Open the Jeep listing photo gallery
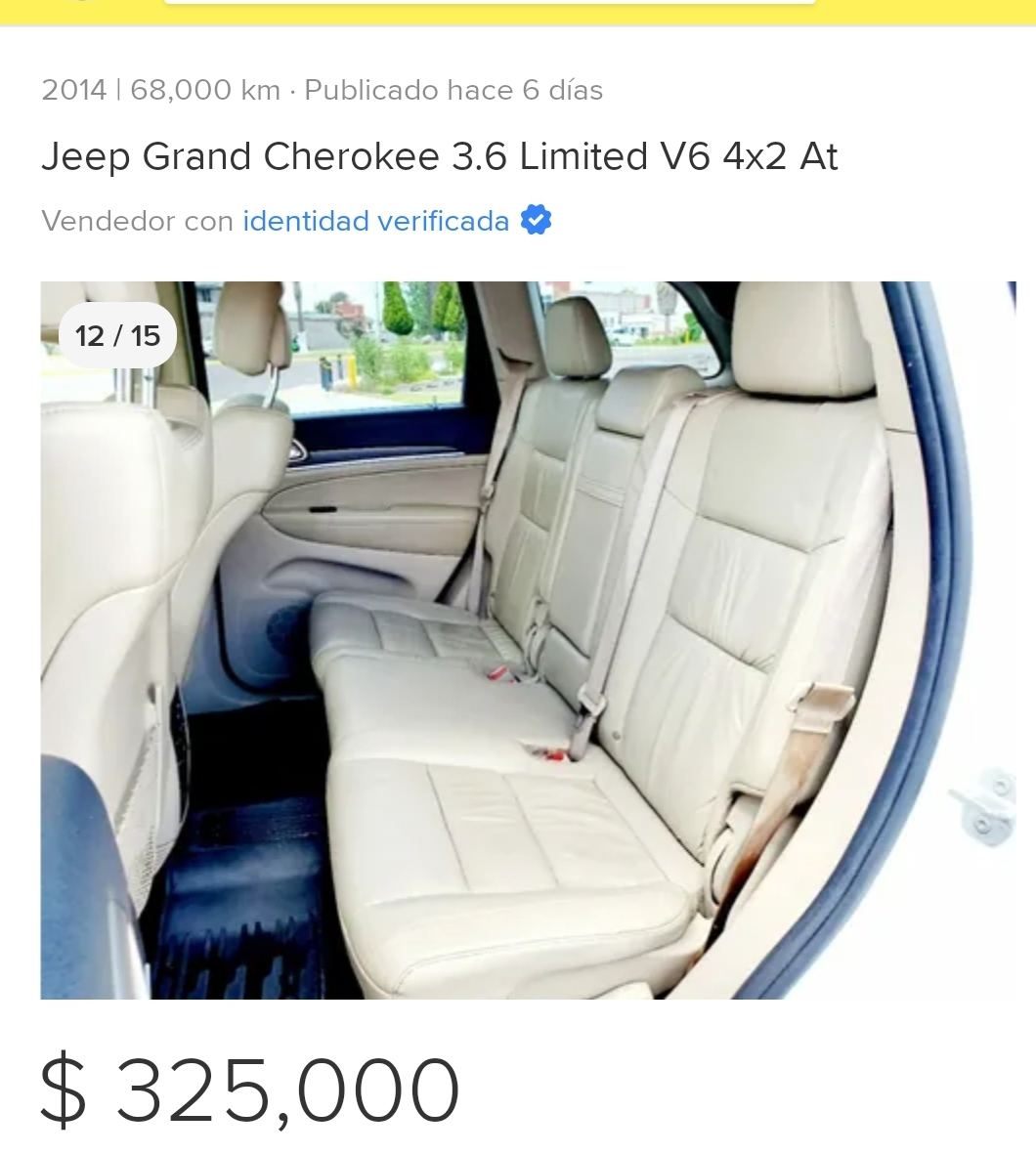The height and width of the screenshot is (1154, 1036). tap(528, 640)
